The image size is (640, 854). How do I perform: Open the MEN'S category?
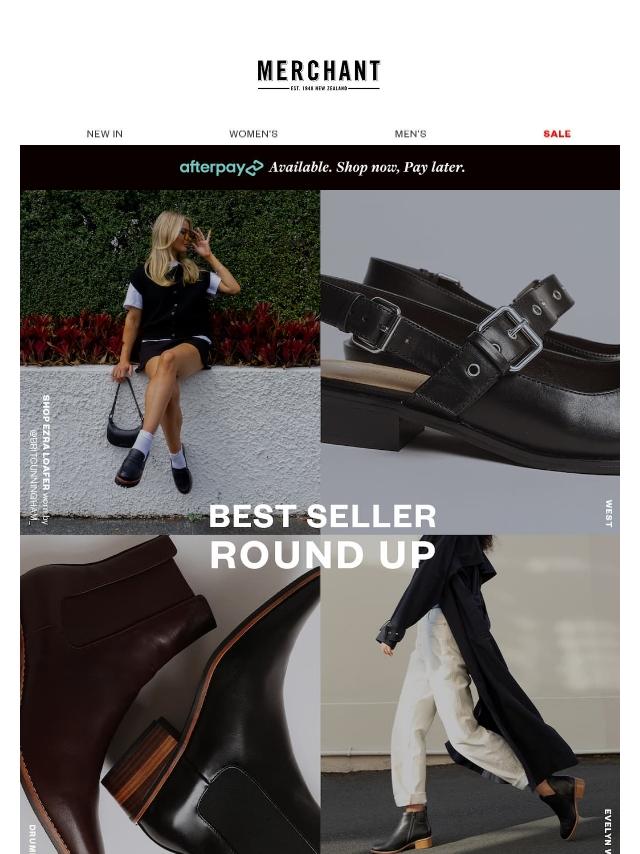tap(410, 133)
